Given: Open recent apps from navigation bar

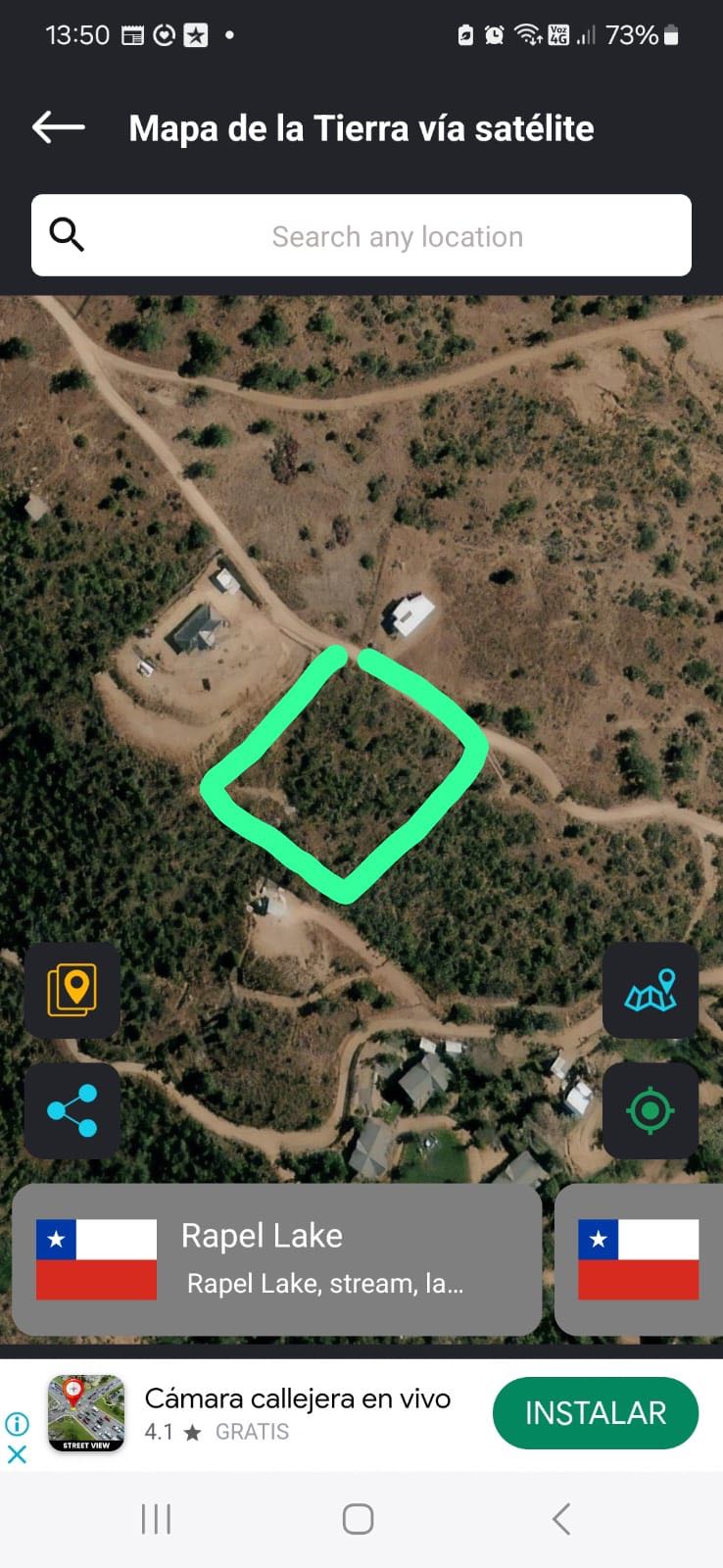Looking at the screenshot, I should (x=156, y=1519).
